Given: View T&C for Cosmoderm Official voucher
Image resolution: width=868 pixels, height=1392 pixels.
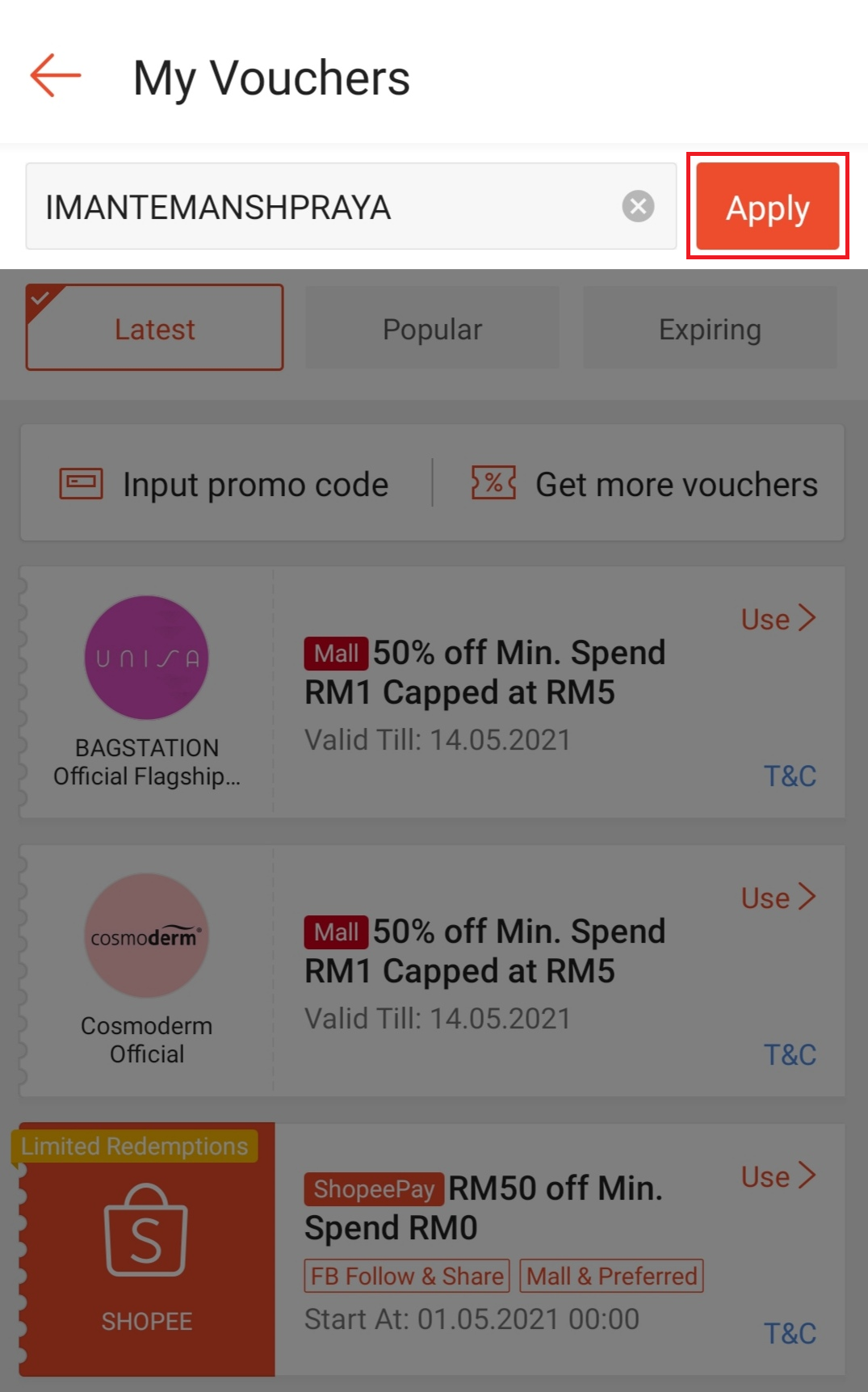Looking at the screenshot, I should [x=790, y=1054].
